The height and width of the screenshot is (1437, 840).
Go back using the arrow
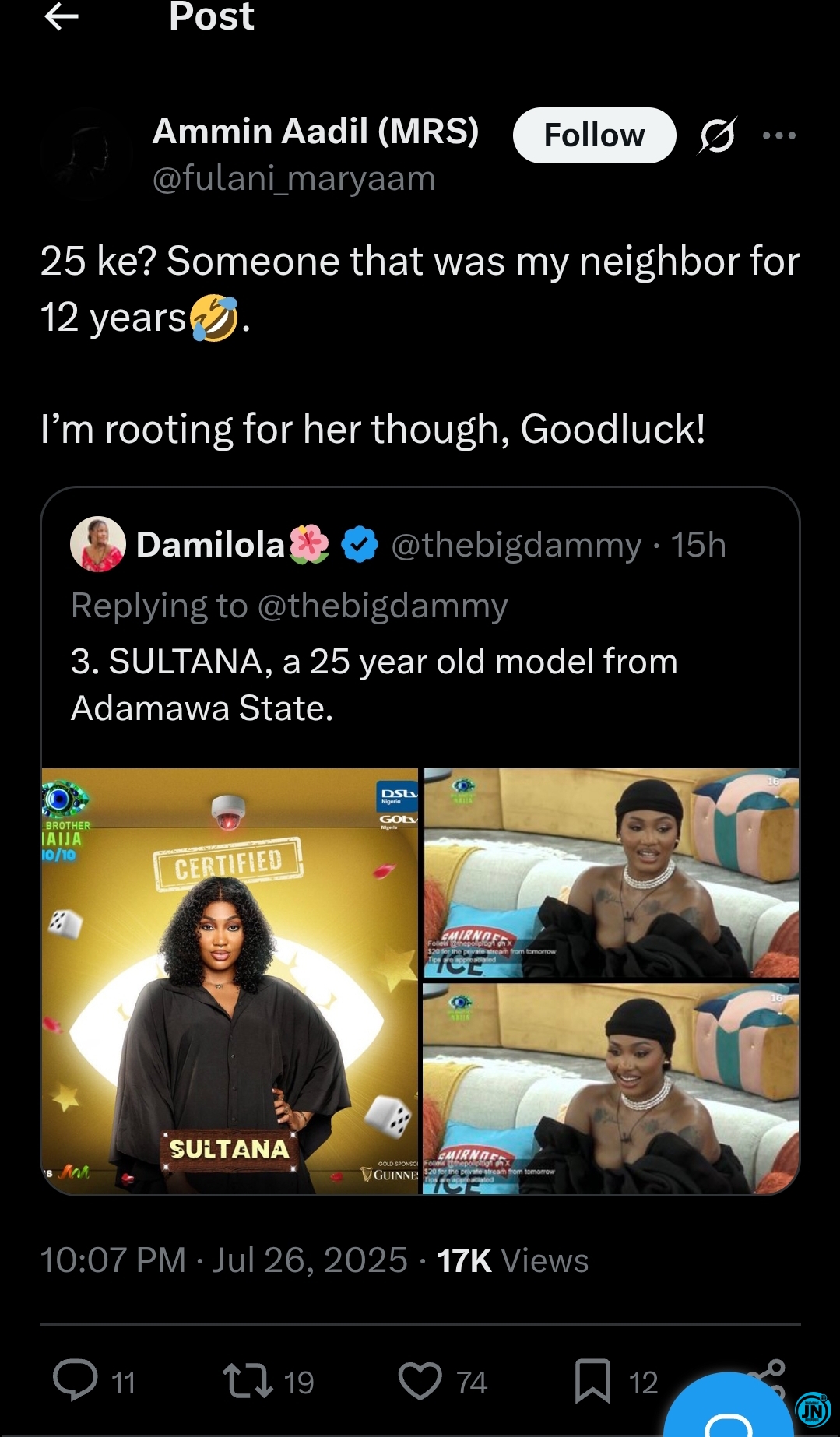pos(62,16)
